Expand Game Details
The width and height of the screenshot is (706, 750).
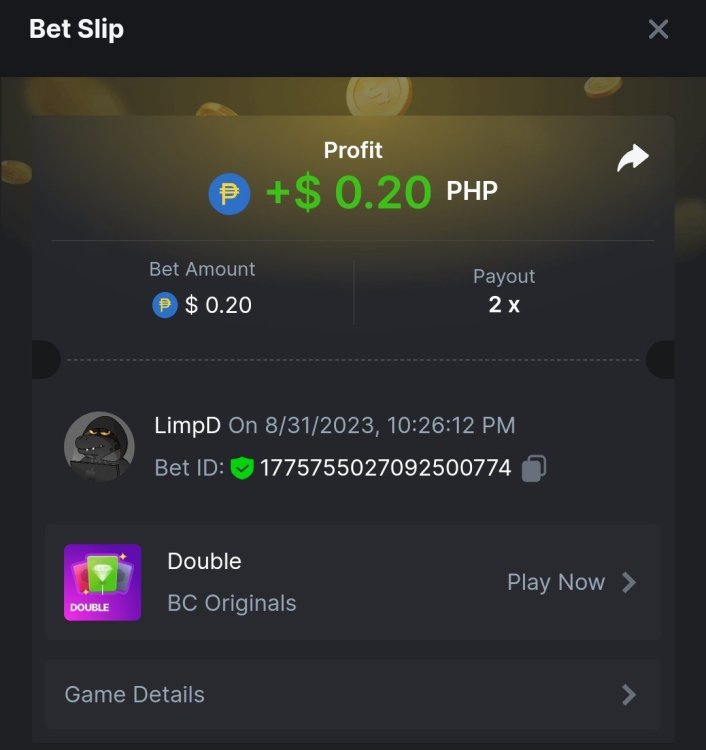pyautogui.click(x=352, y=694)
